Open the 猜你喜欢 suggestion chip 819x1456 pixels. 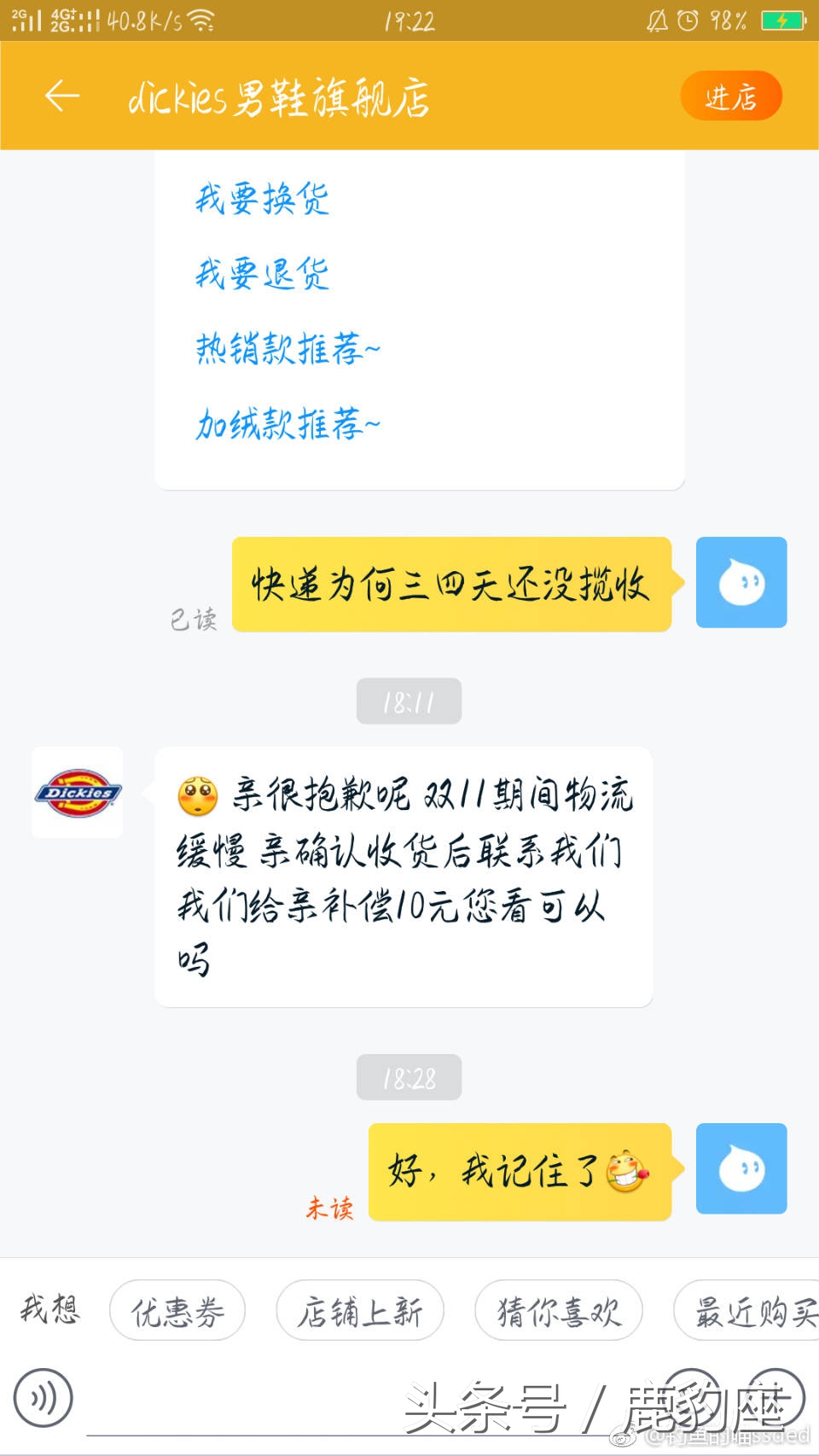(558, 1311)
